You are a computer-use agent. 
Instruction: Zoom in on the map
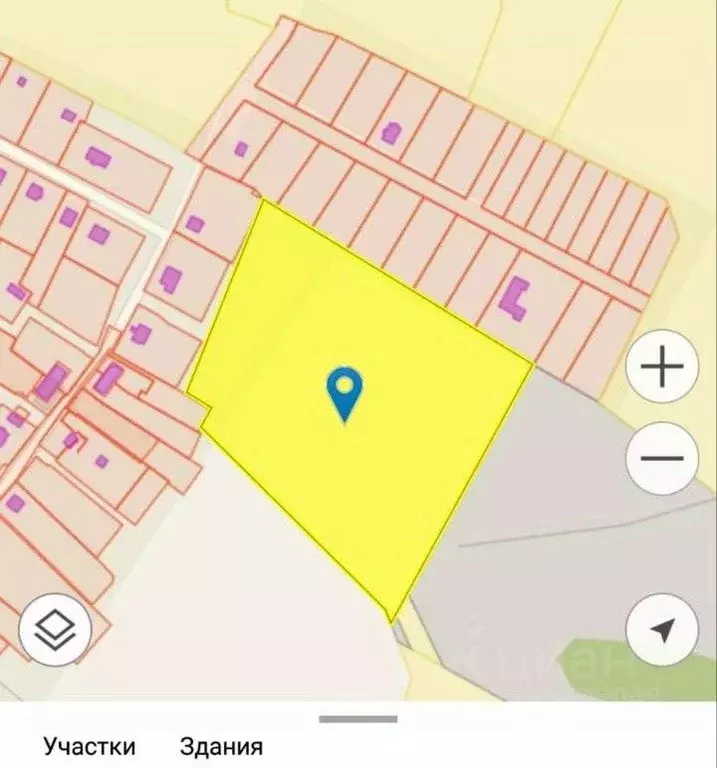click(x=661, y=368)
